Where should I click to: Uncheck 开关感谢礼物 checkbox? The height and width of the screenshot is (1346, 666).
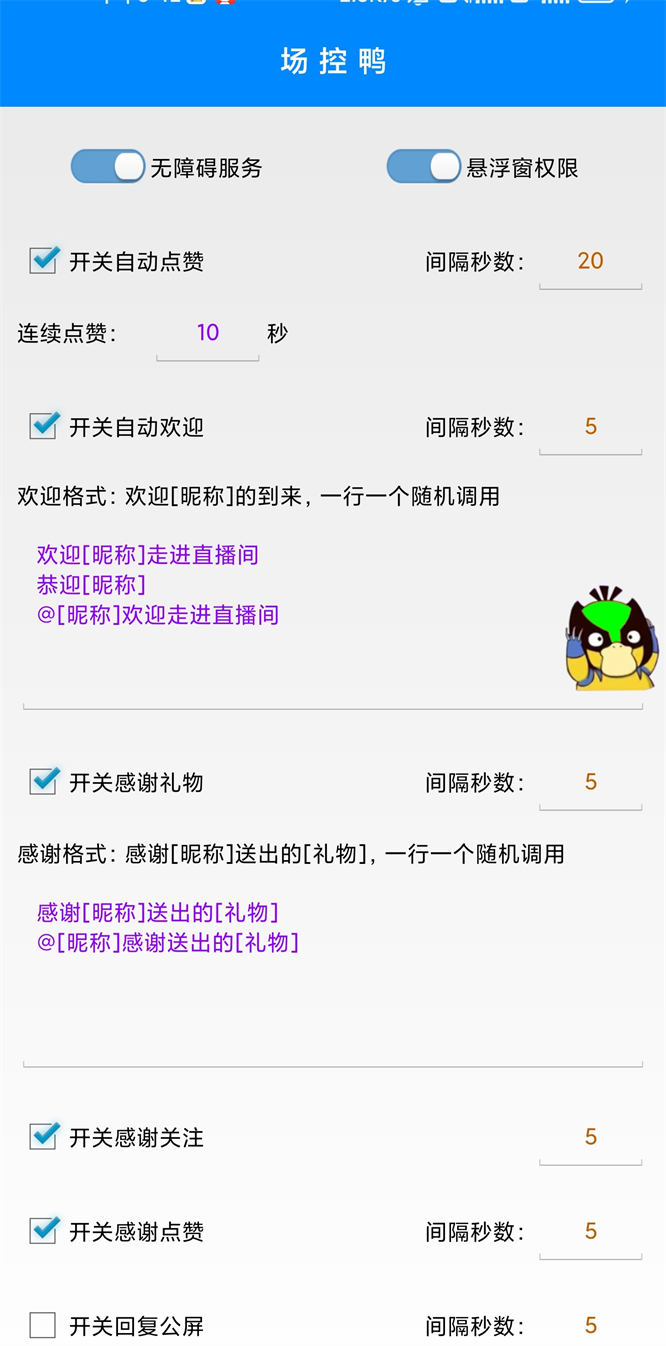coord(43,782)
